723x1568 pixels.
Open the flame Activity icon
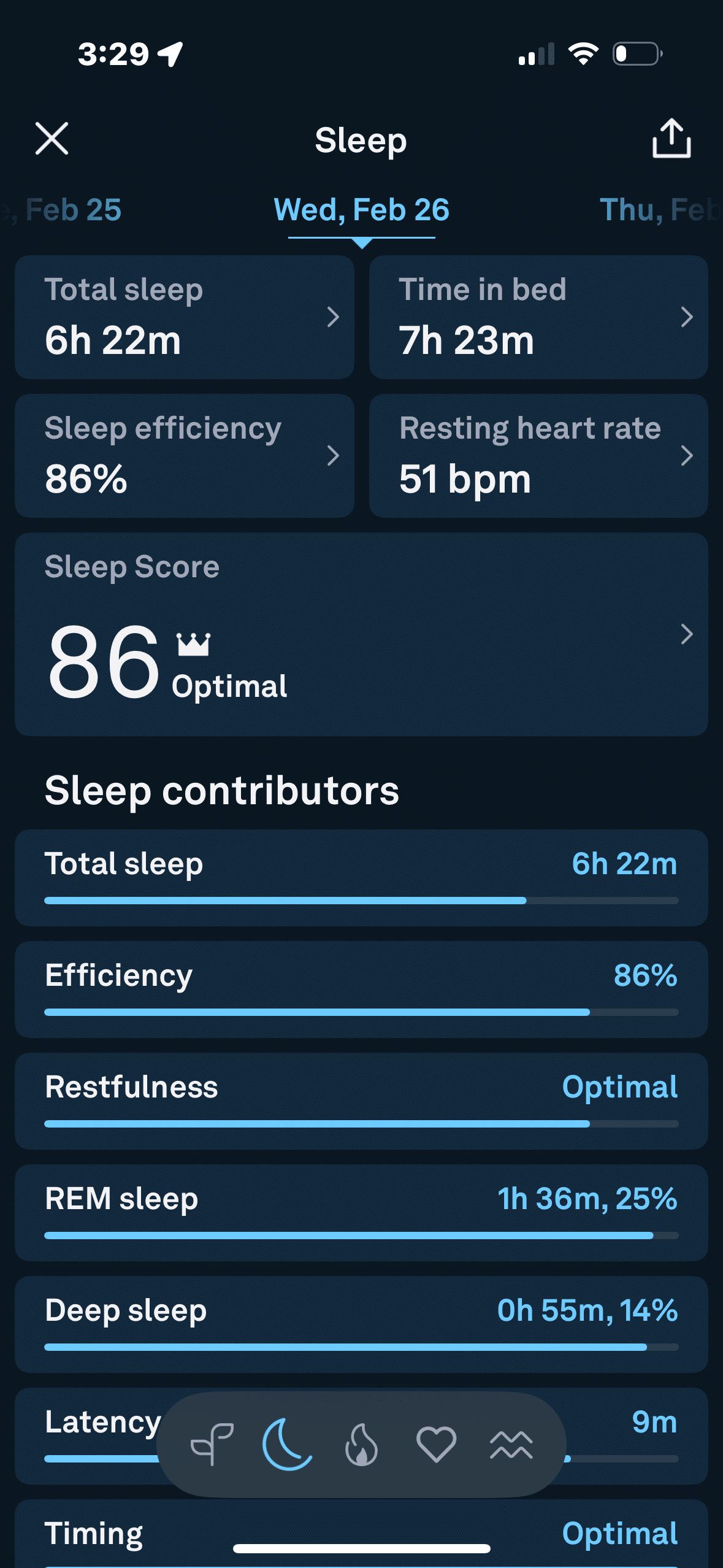pyautogui.click(x=361, y=1446)
